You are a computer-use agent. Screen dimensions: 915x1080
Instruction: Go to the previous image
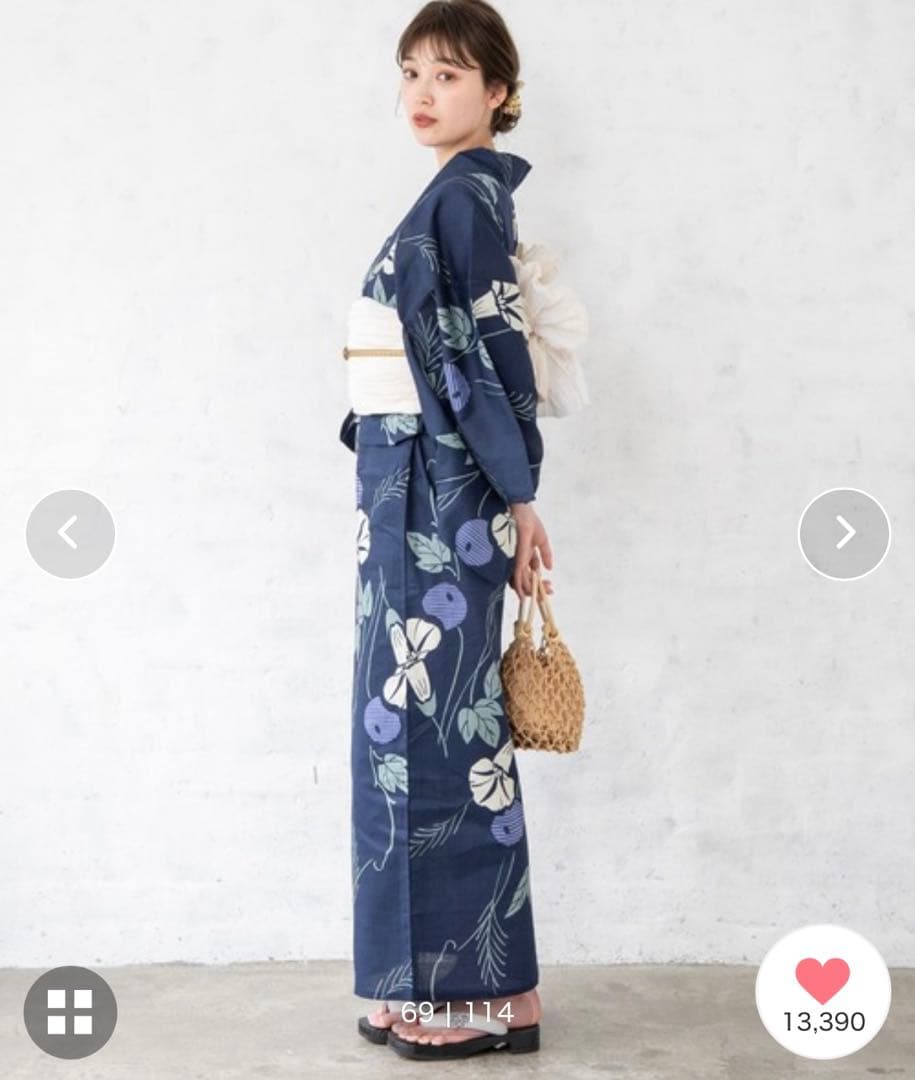click(x=70, y=533)
